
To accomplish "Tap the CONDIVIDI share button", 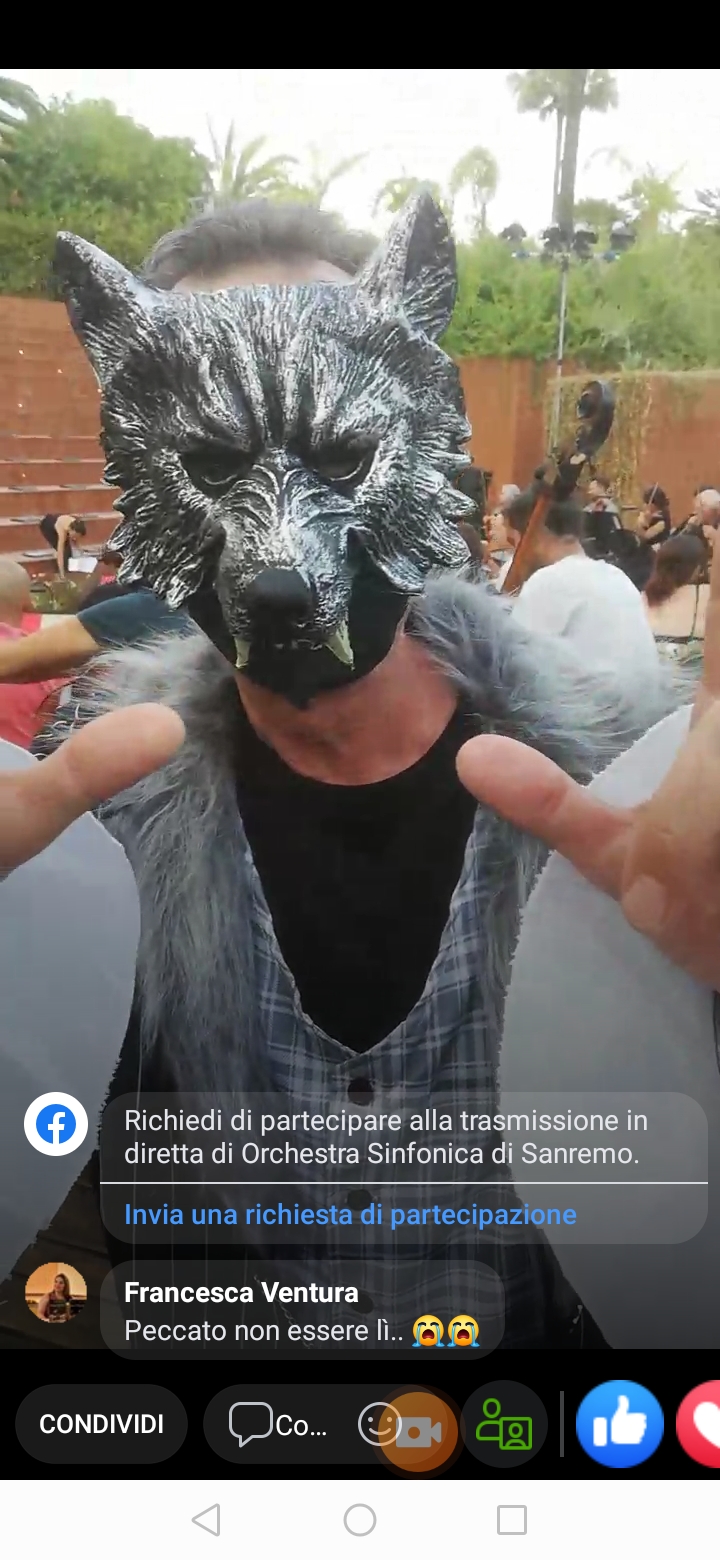I will 101,1424.
